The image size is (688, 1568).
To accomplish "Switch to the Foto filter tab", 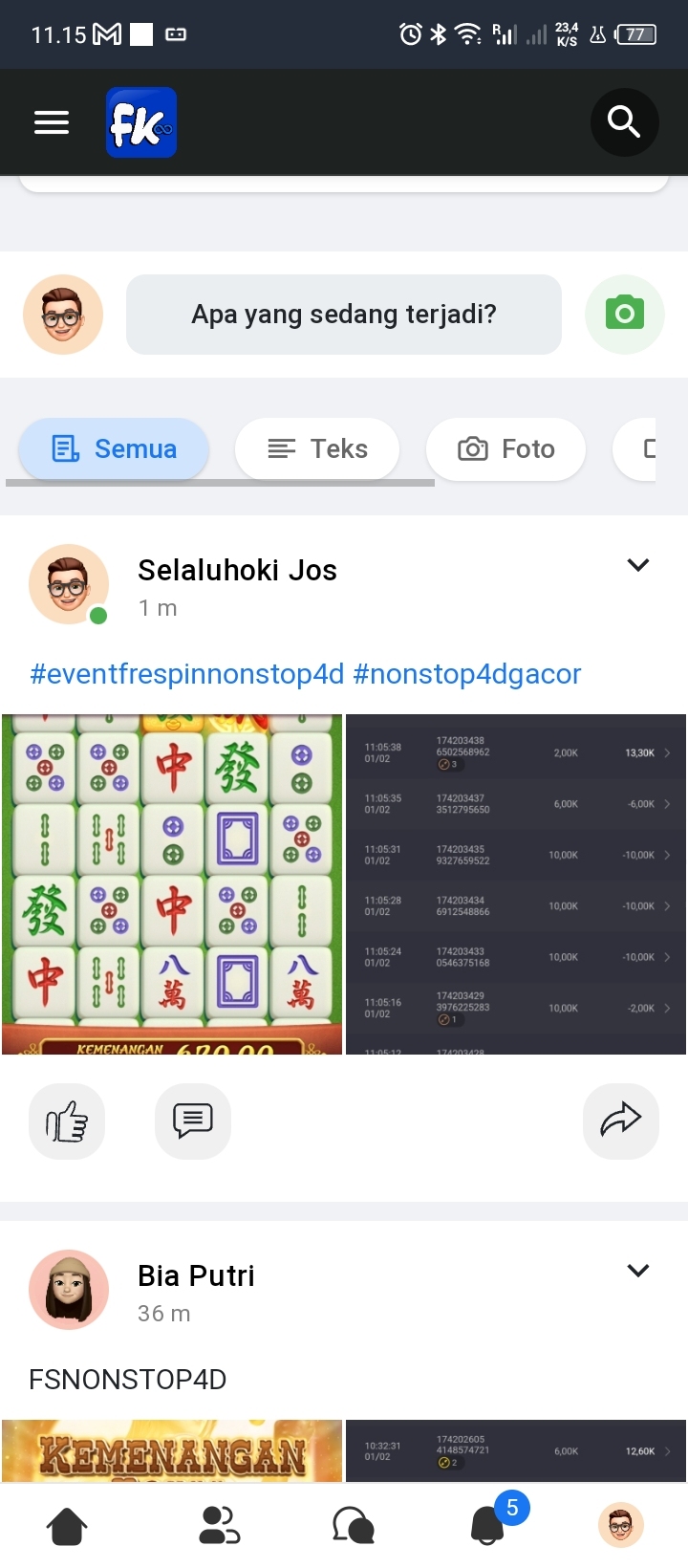I will point(505,448).
